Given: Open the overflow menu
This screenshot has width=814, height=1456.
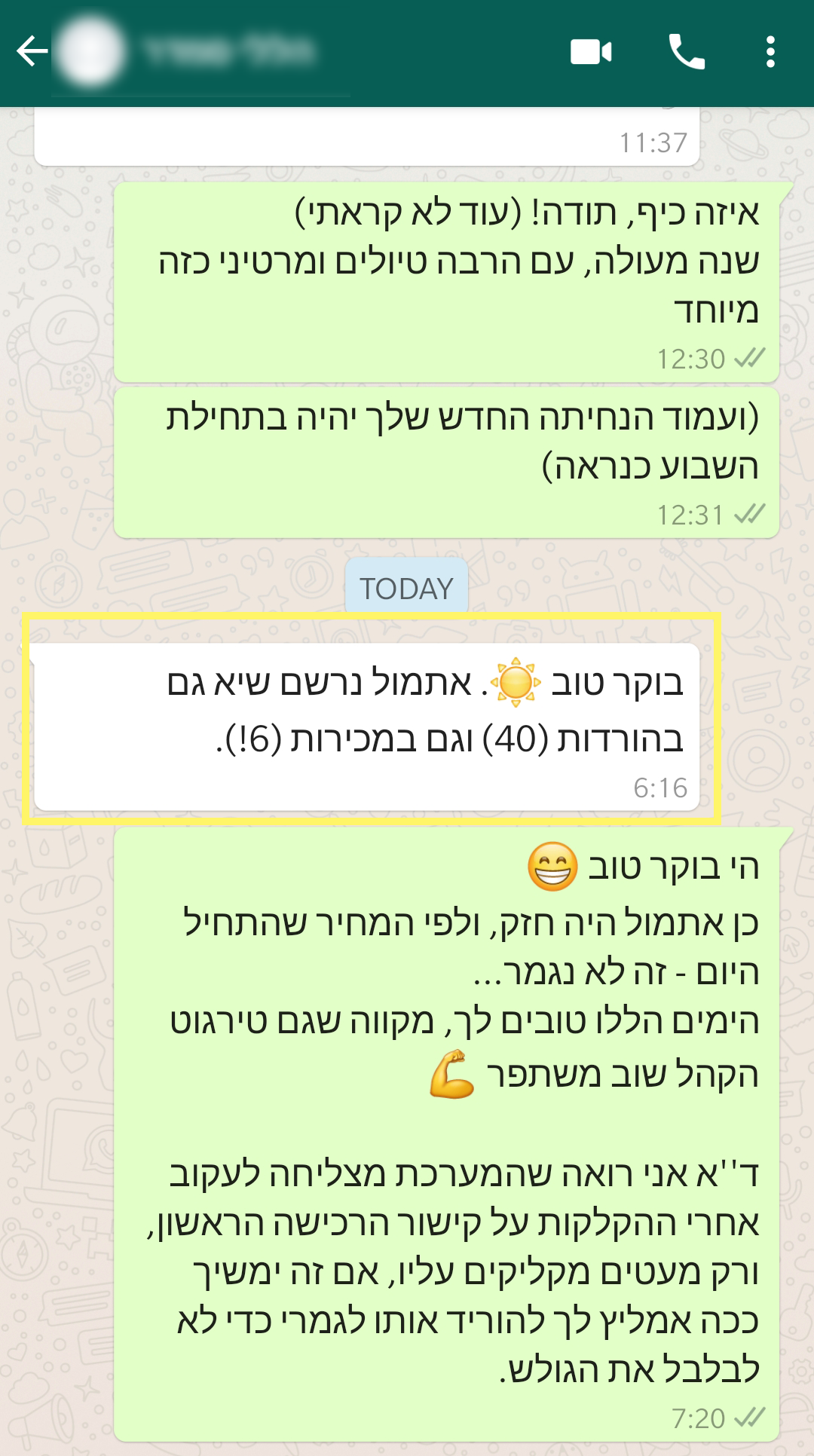Looking at the screenshot, I should (x=770, y=52).
